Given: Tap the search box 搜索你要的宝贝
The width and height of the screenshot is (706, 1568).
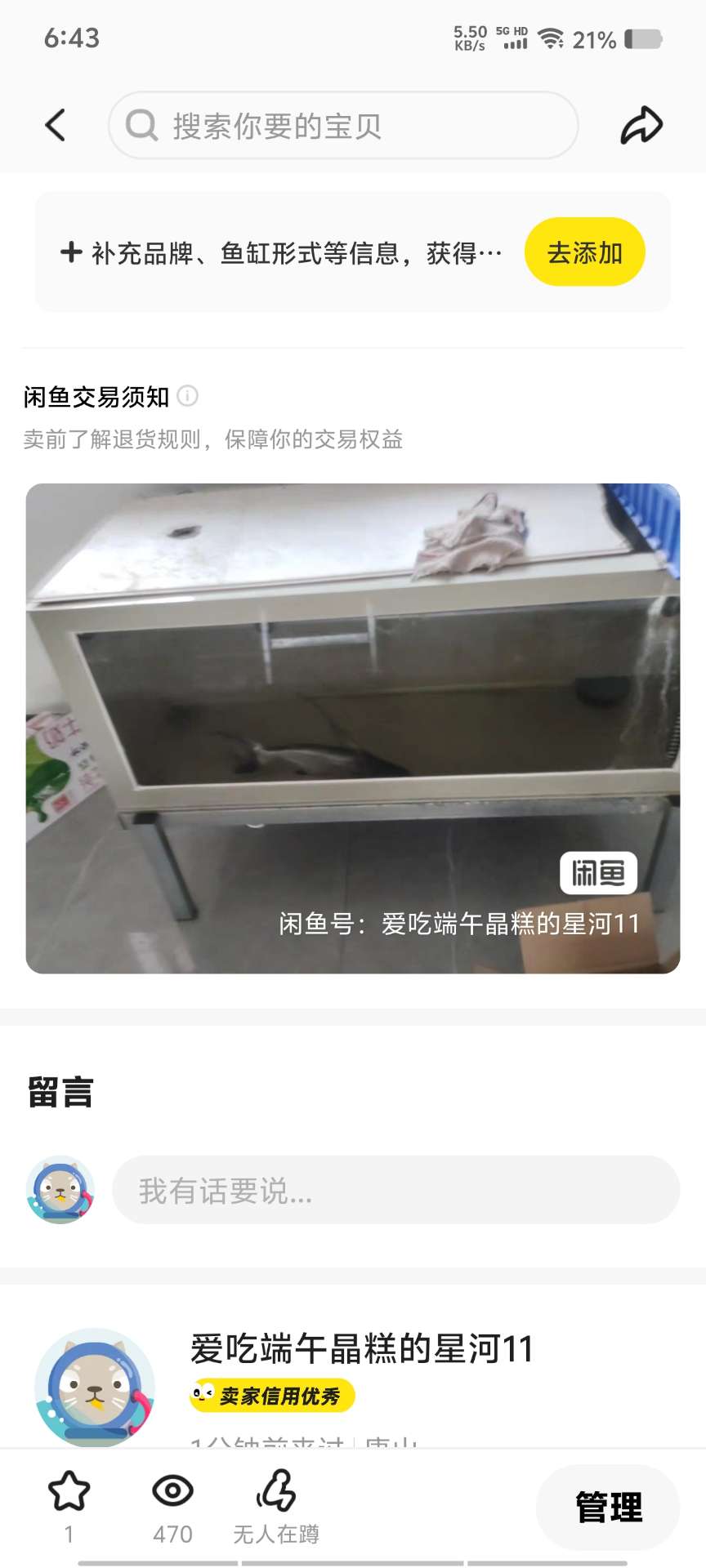Looking at the screenshot, I should point(343,126).
